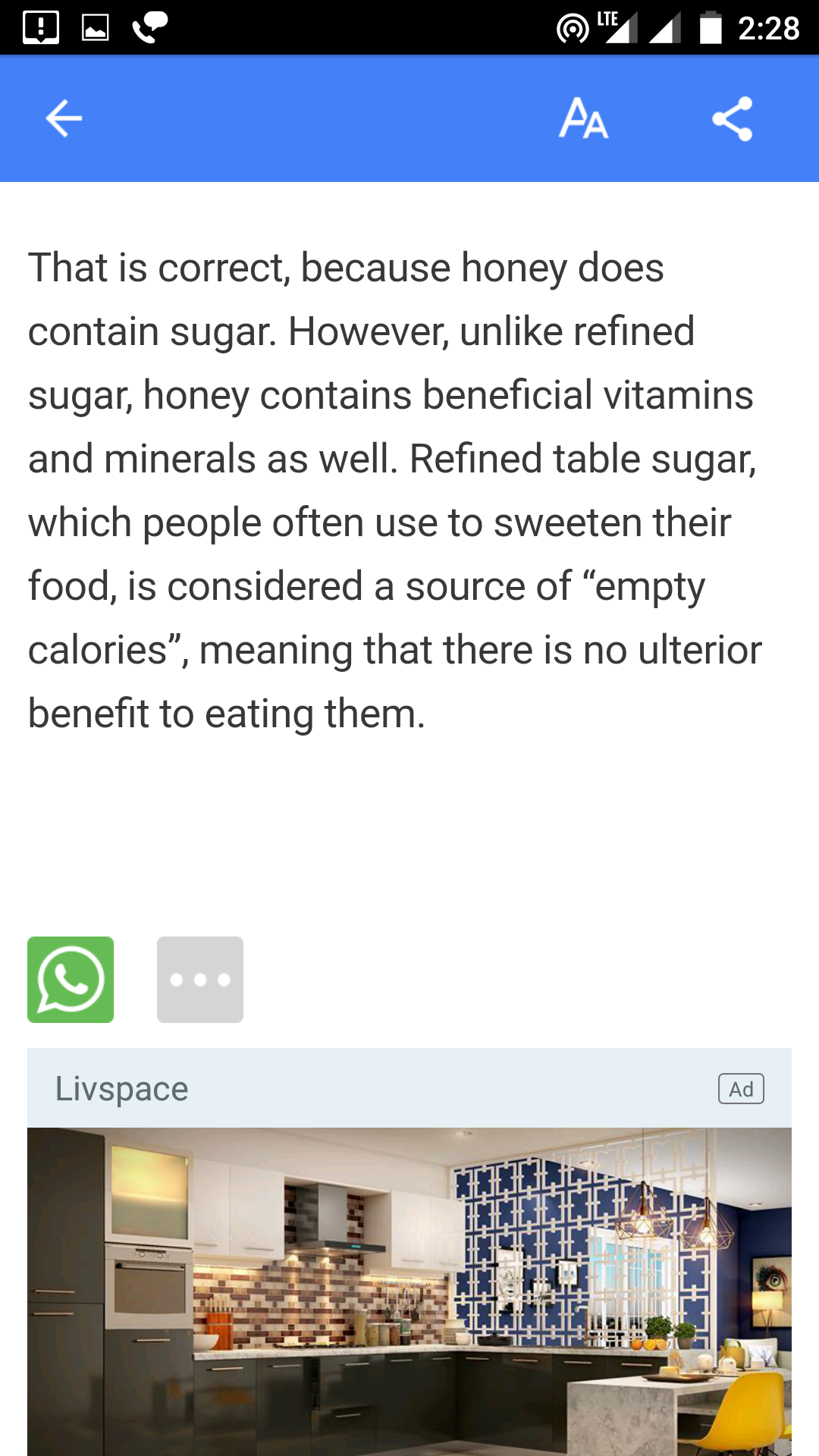Open the text size settings

click(583, 119)
